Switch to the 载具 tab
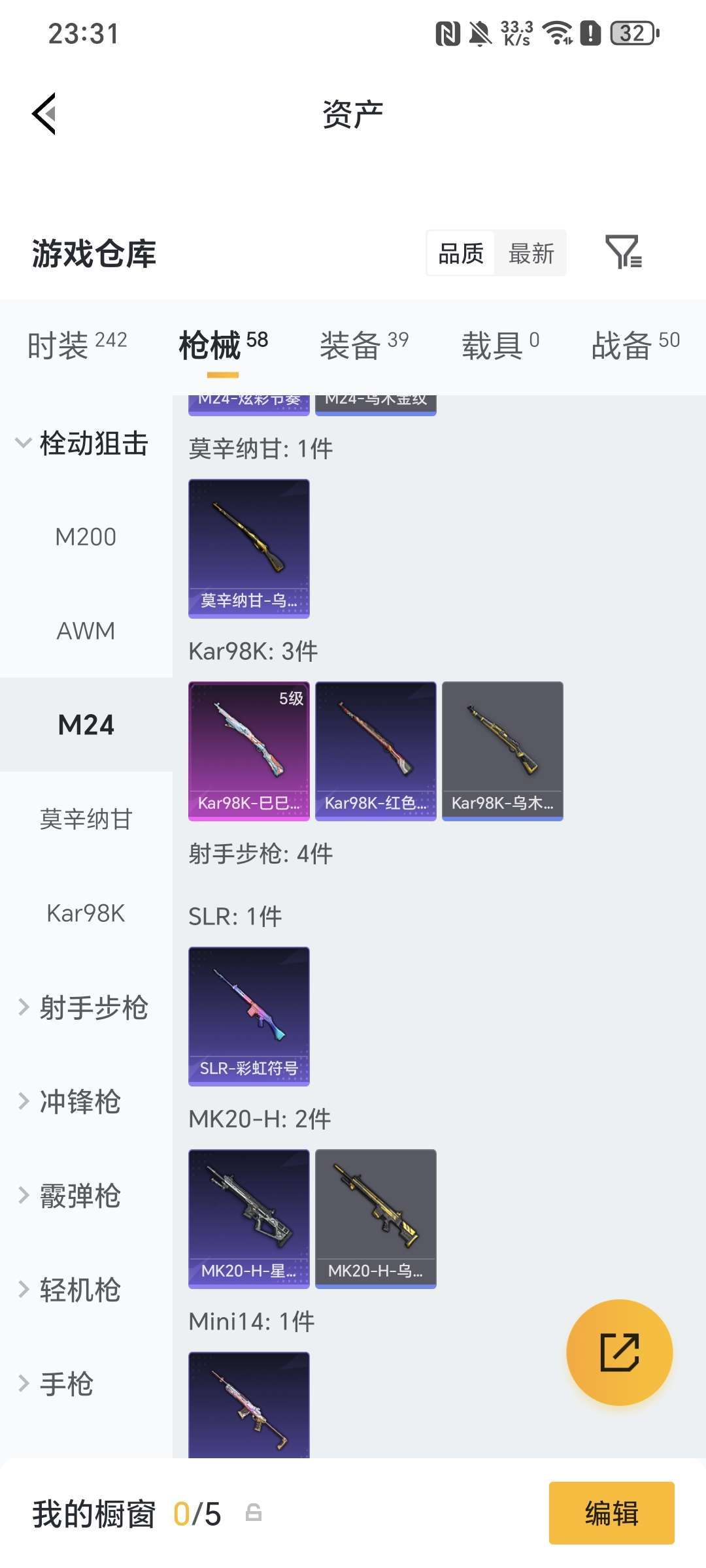The image size is (706, 1568). tap(500, 344)
